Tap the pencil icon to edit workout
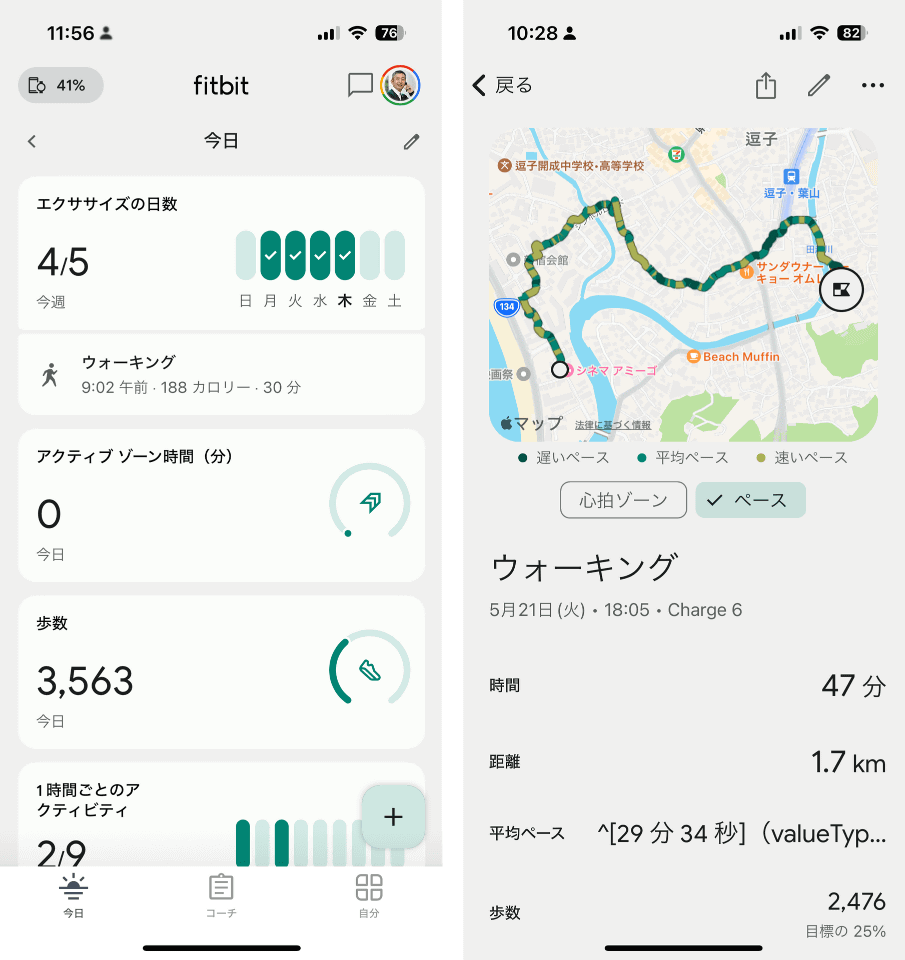The image size is (905, 960). point(819,86)
